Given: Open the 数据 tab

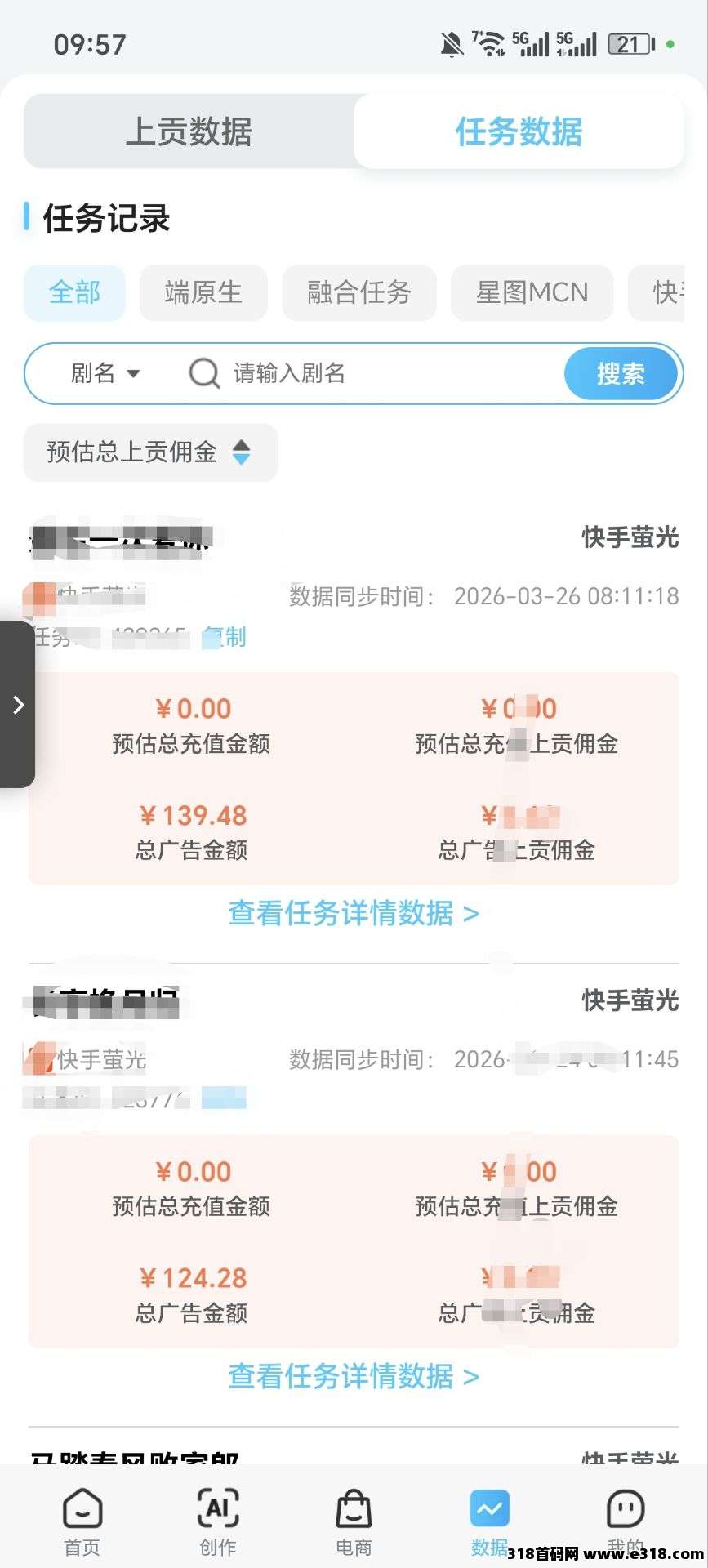Looking at the screenshot, I should point(489,1521).
